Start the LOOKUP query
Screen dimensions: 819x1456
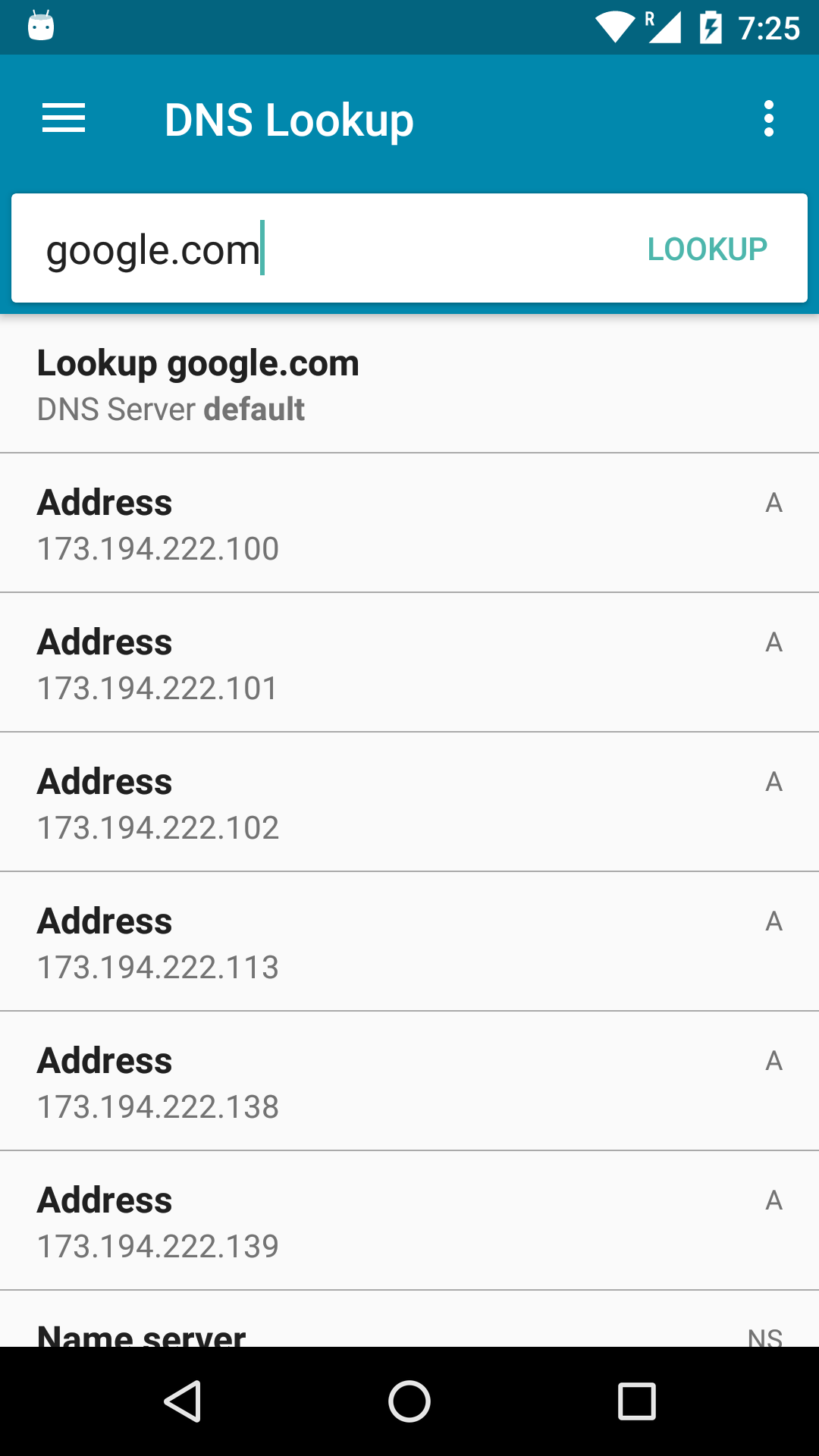coord(707,248)
